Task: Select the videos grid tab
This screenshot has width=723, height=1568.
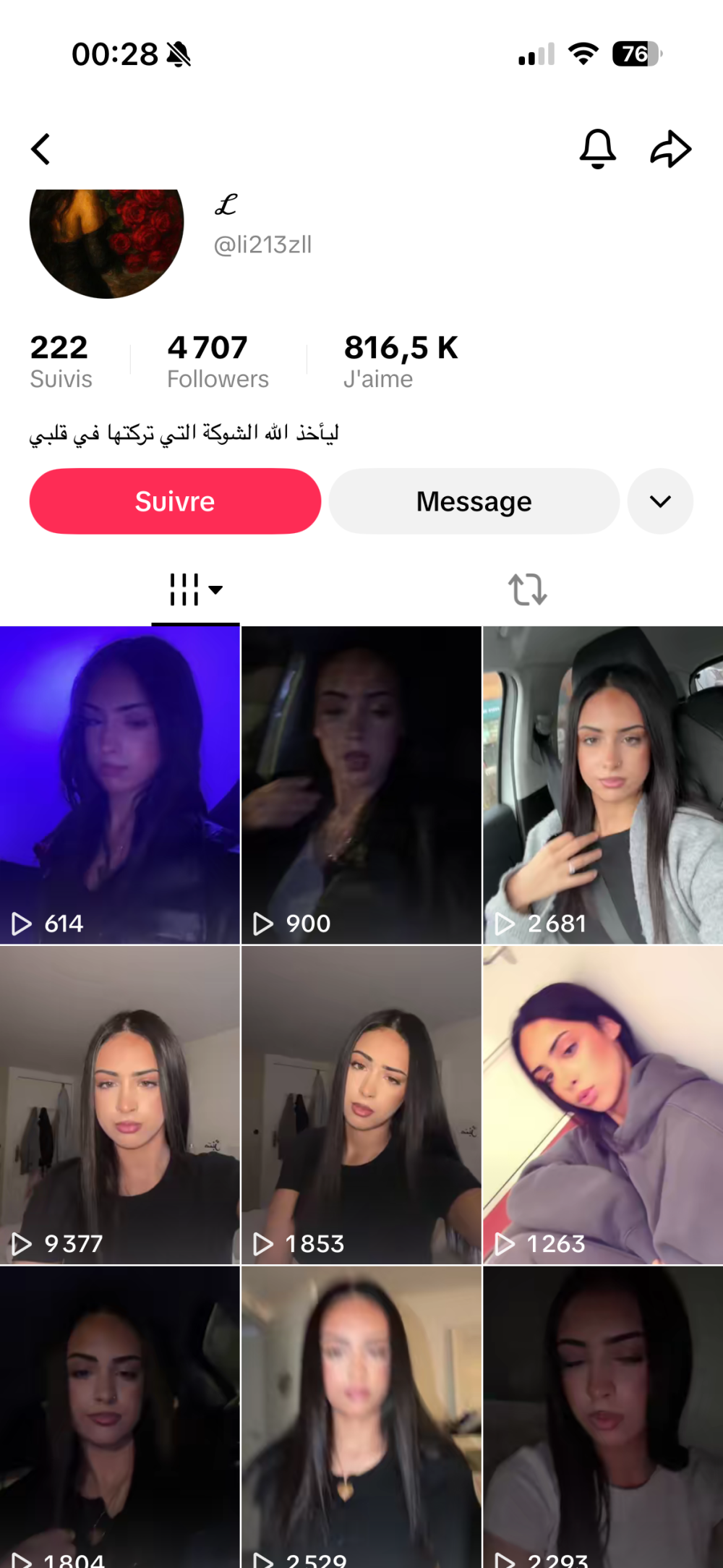Action: coord(195,589)
